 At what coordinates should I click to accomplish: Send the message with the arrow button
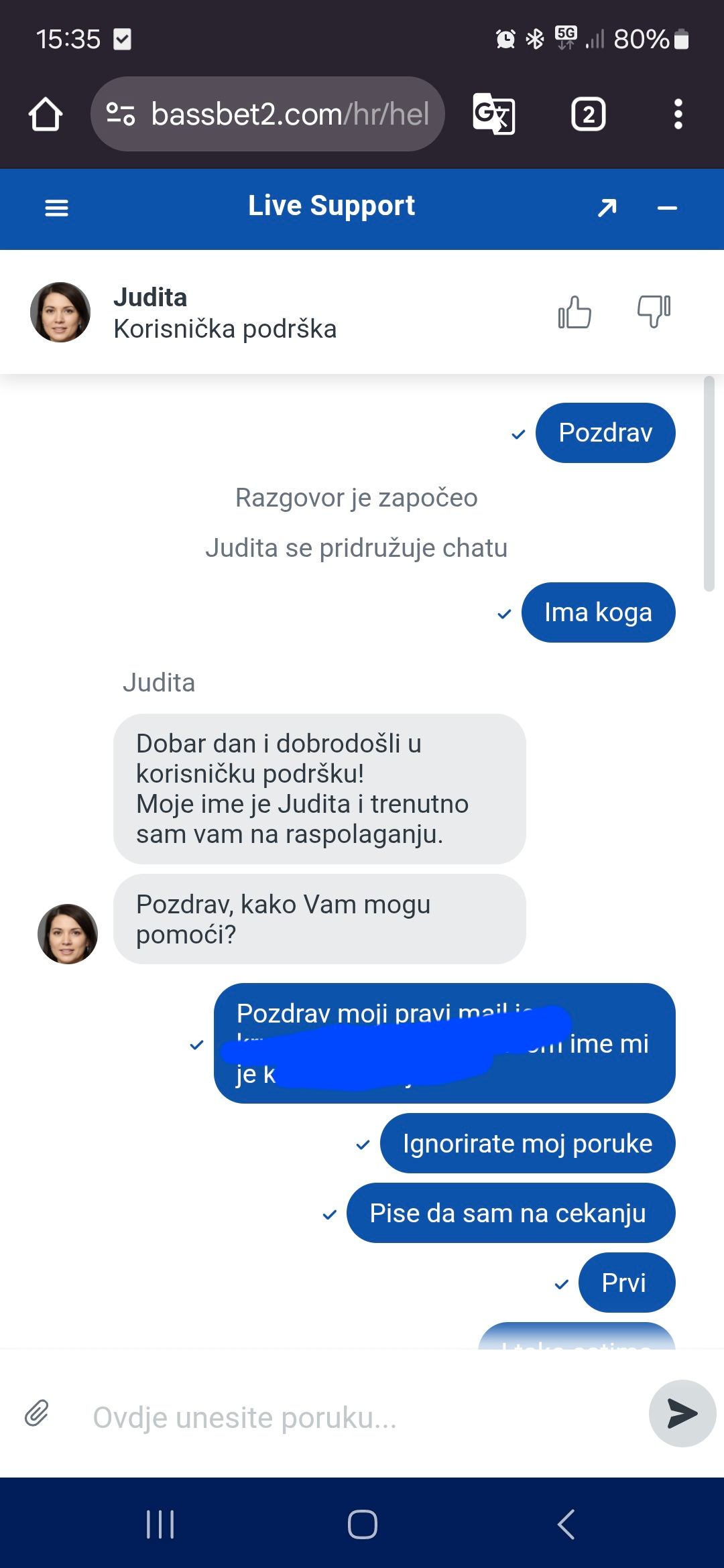tap(682, 1413)
